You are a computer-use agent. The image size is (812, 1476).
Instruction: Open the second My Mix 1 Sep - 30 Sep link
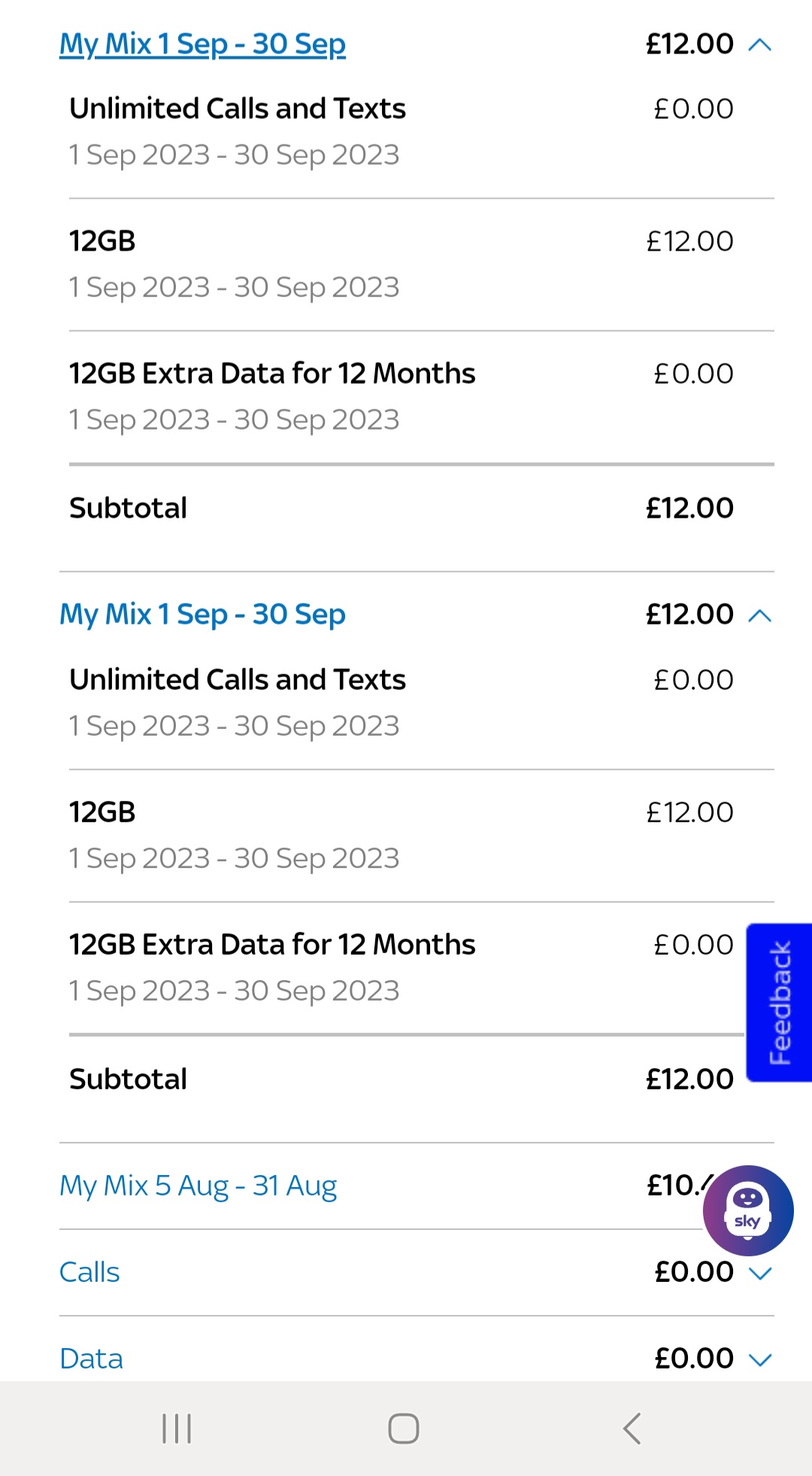coord(202,614)
